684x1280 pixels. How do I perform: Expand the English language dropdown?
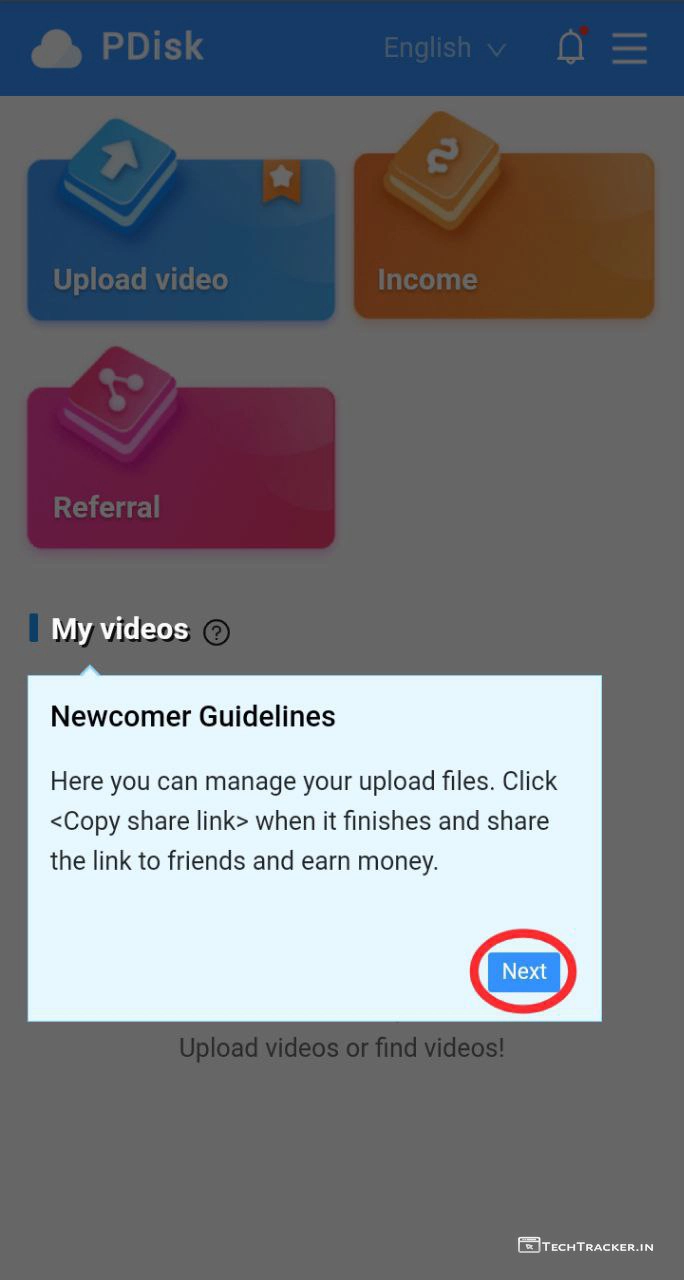pos(445,48)
